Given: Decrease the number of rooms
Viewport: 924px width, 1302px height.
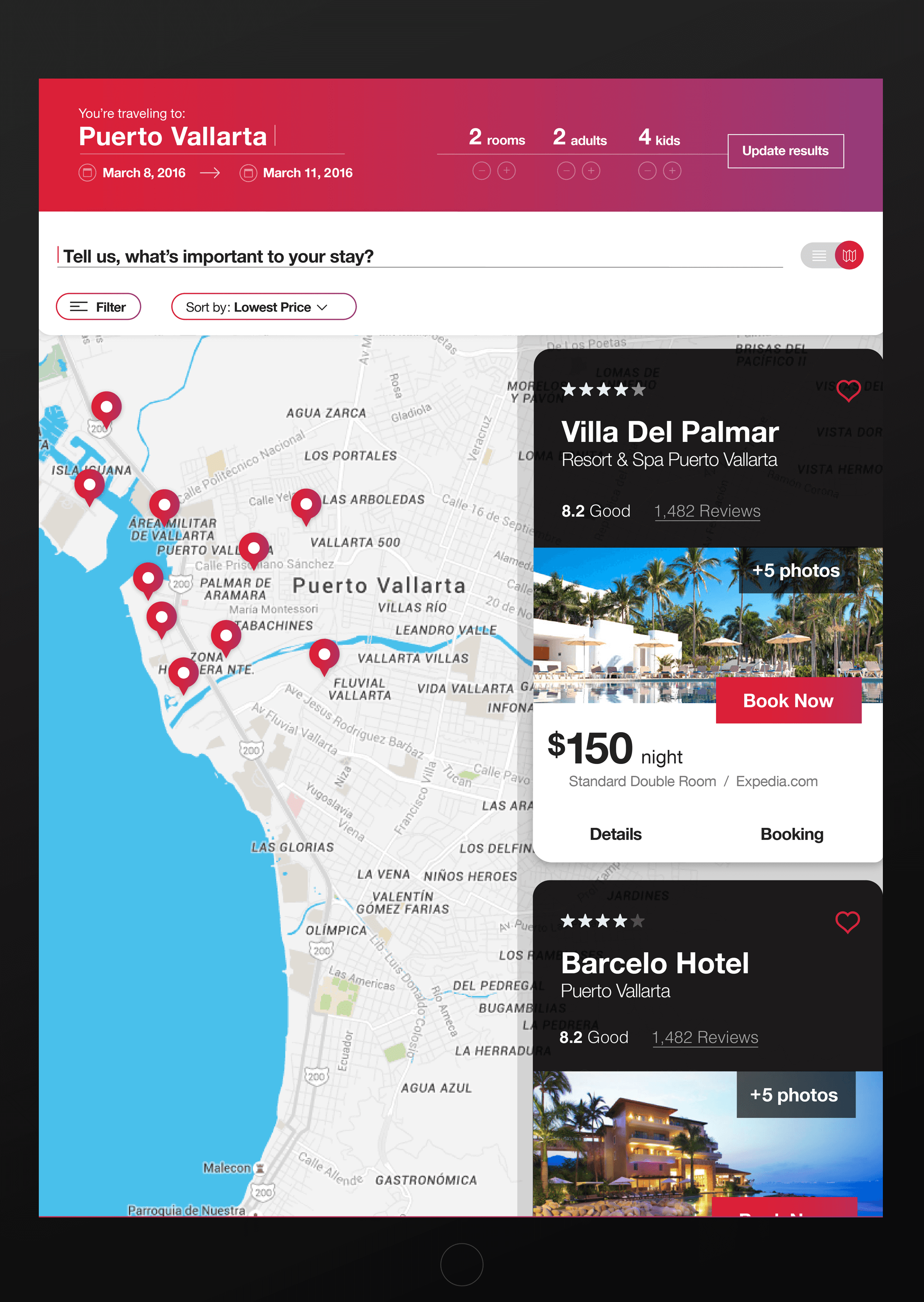Looking at the screenshot, I should pyautogui.click(x=481, y=171).
